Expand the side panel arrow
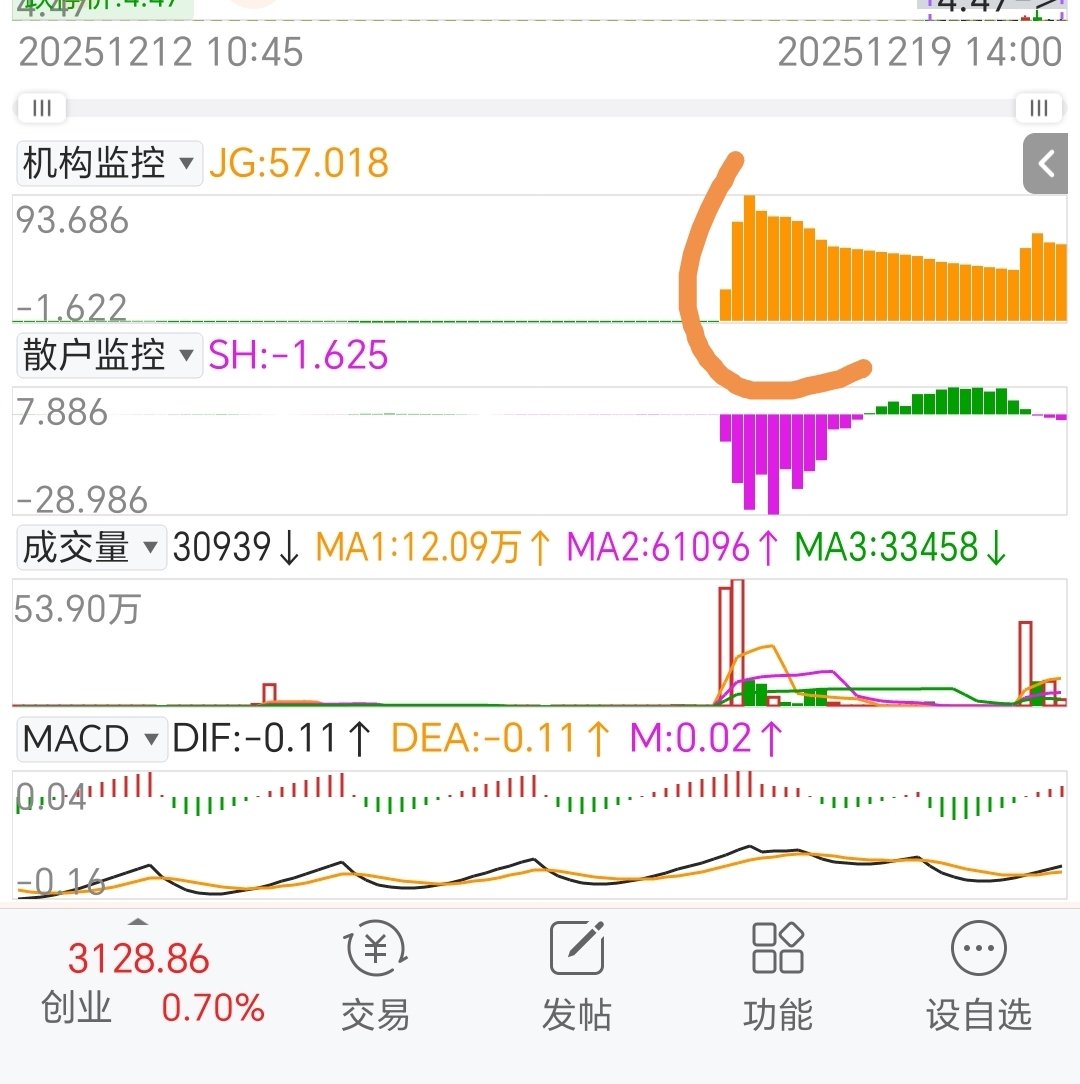This screenshot has width=1080, height=1084. point(1046,163)
